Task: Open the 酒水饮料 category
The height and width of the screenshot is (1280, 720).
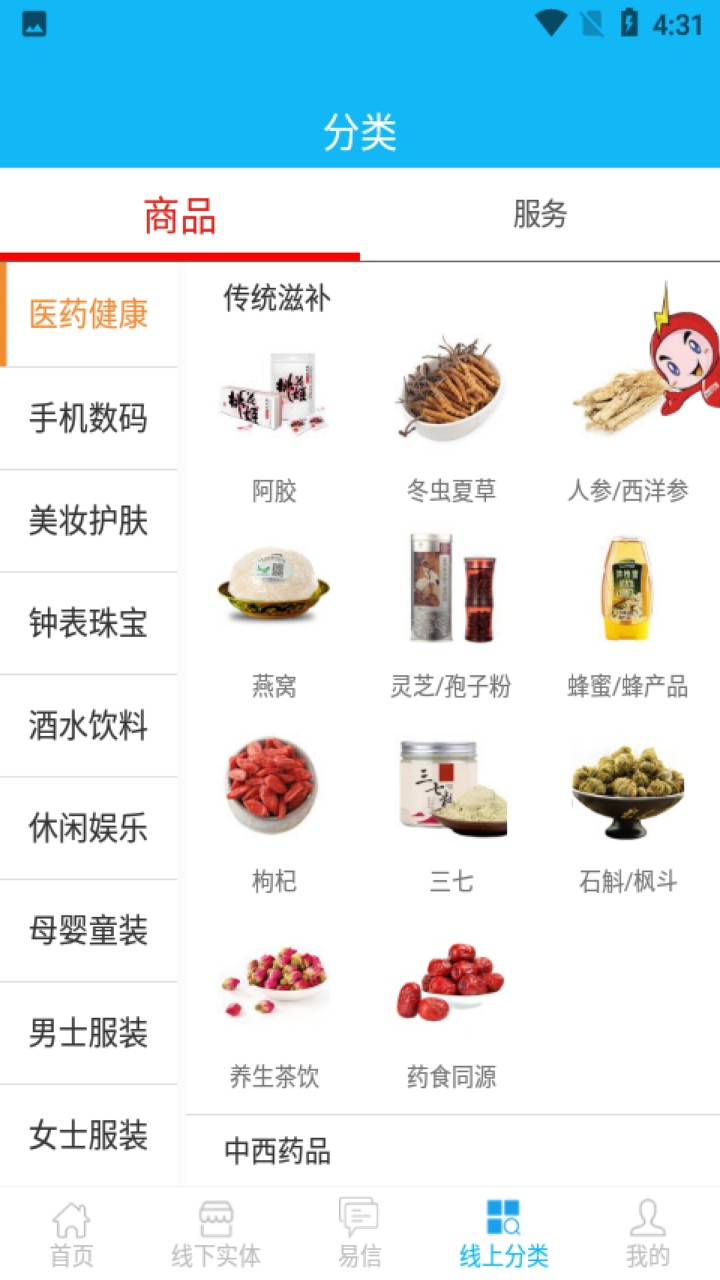Action: (x=88, y=726)
